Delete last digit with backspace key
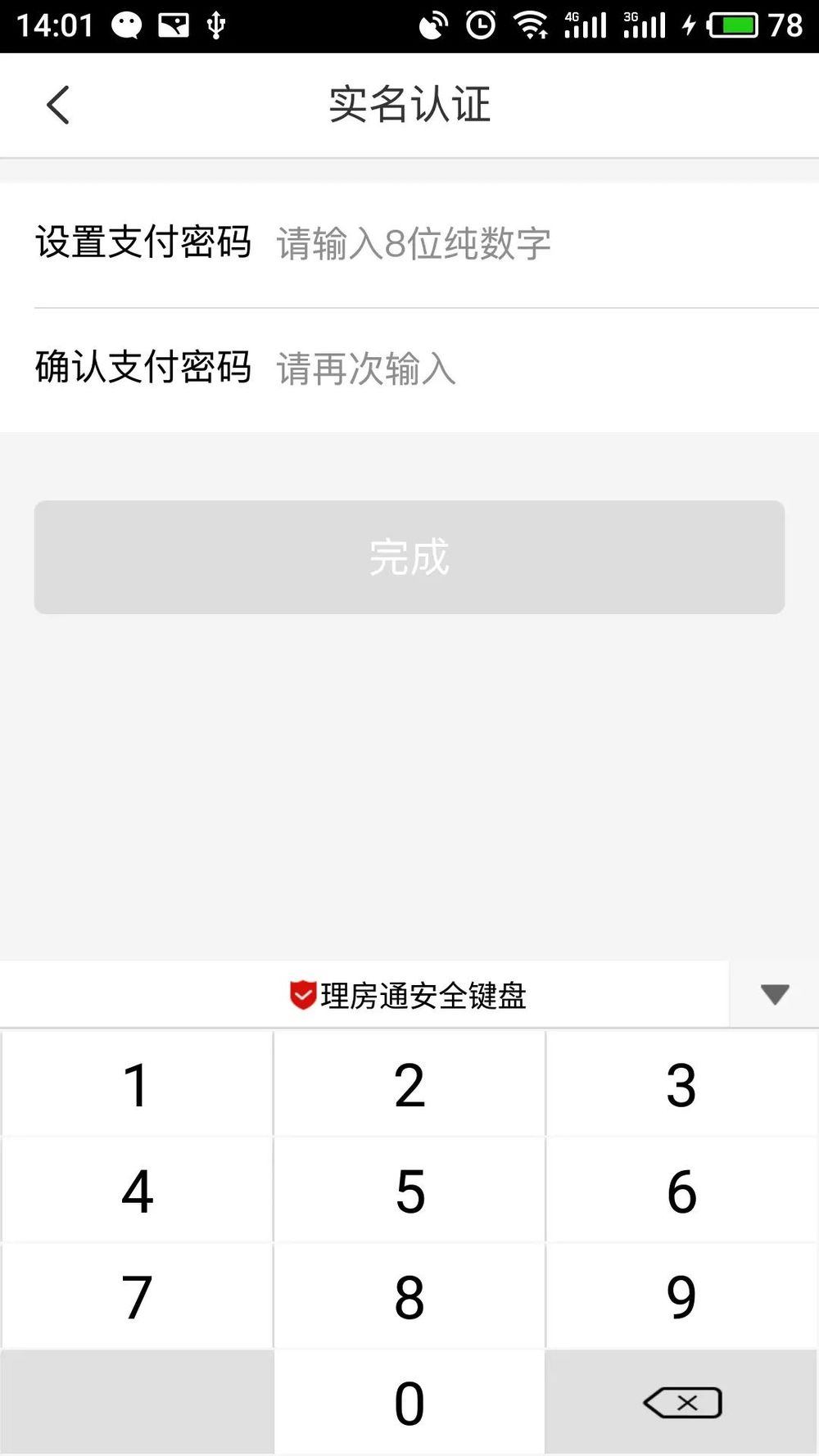This screenshot has width=819, height=1456. [x=682, y=1402]
